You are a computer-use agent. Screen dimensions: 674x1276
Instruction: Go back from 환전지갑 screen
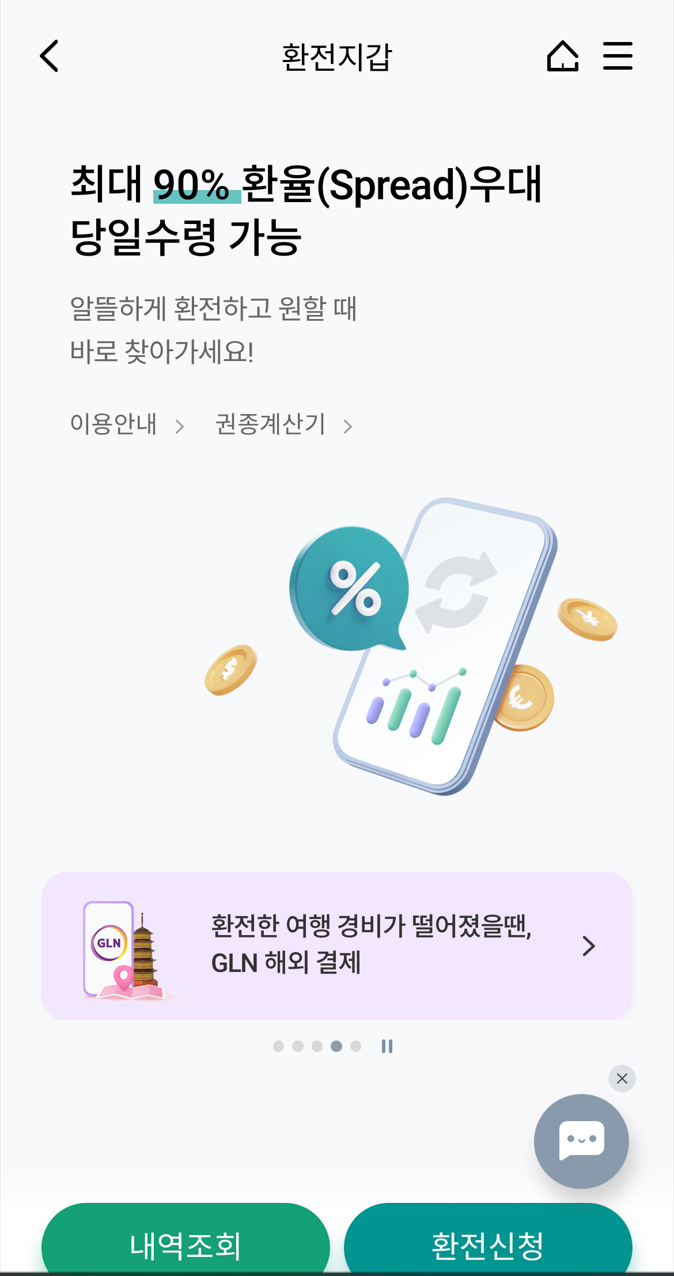coord(49,56)
